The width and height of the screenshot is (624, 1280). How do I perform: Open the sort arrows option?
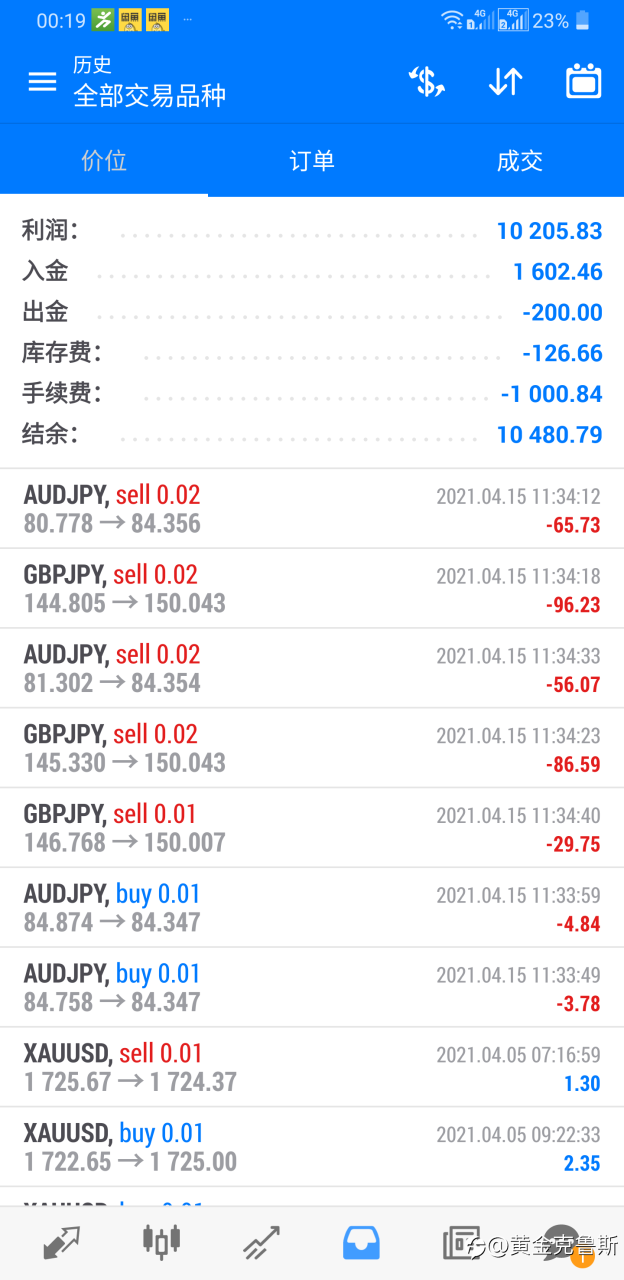[505, 82]
